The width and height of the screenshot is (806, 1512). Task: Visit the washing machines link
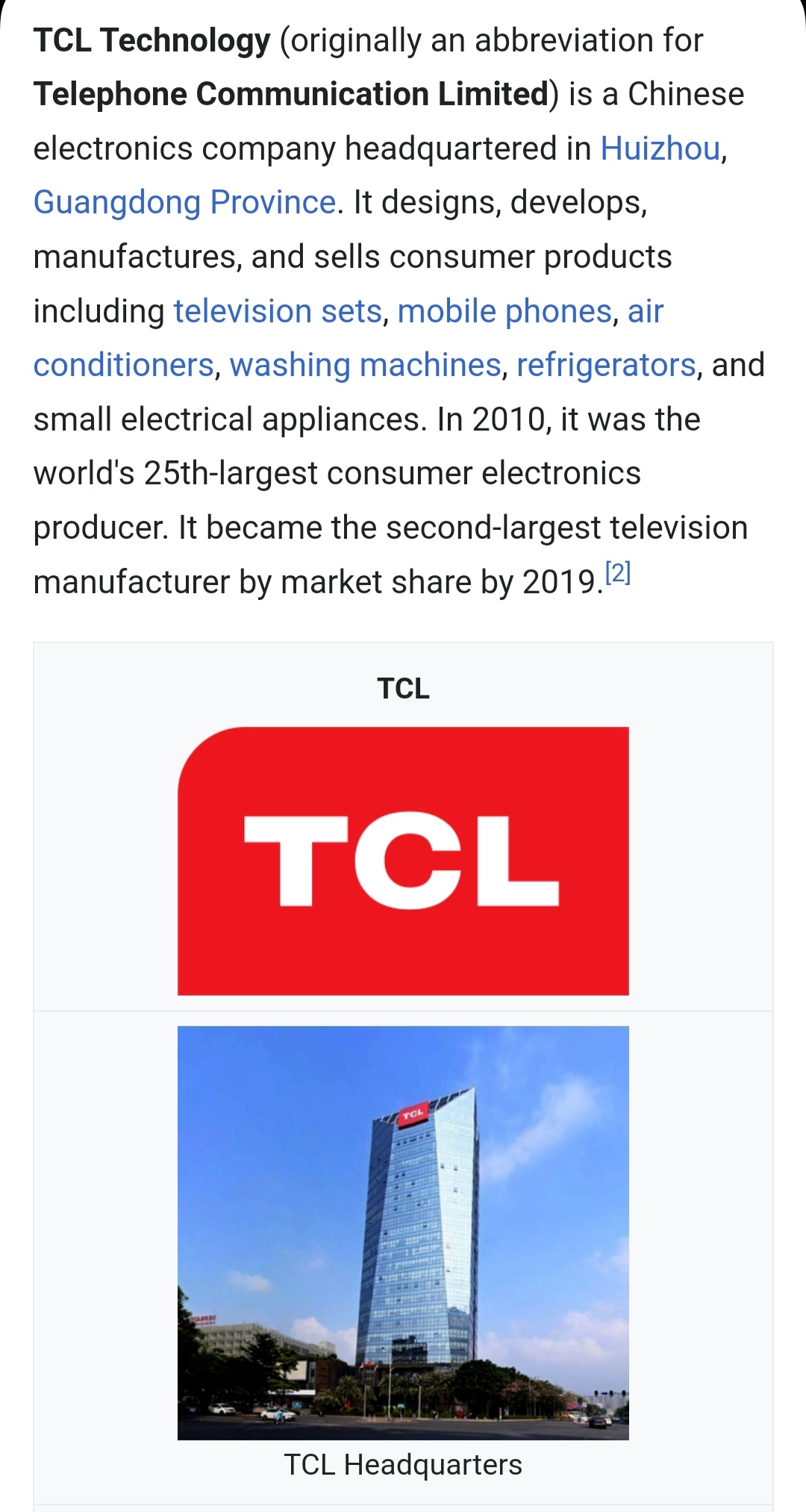[365, 365]
